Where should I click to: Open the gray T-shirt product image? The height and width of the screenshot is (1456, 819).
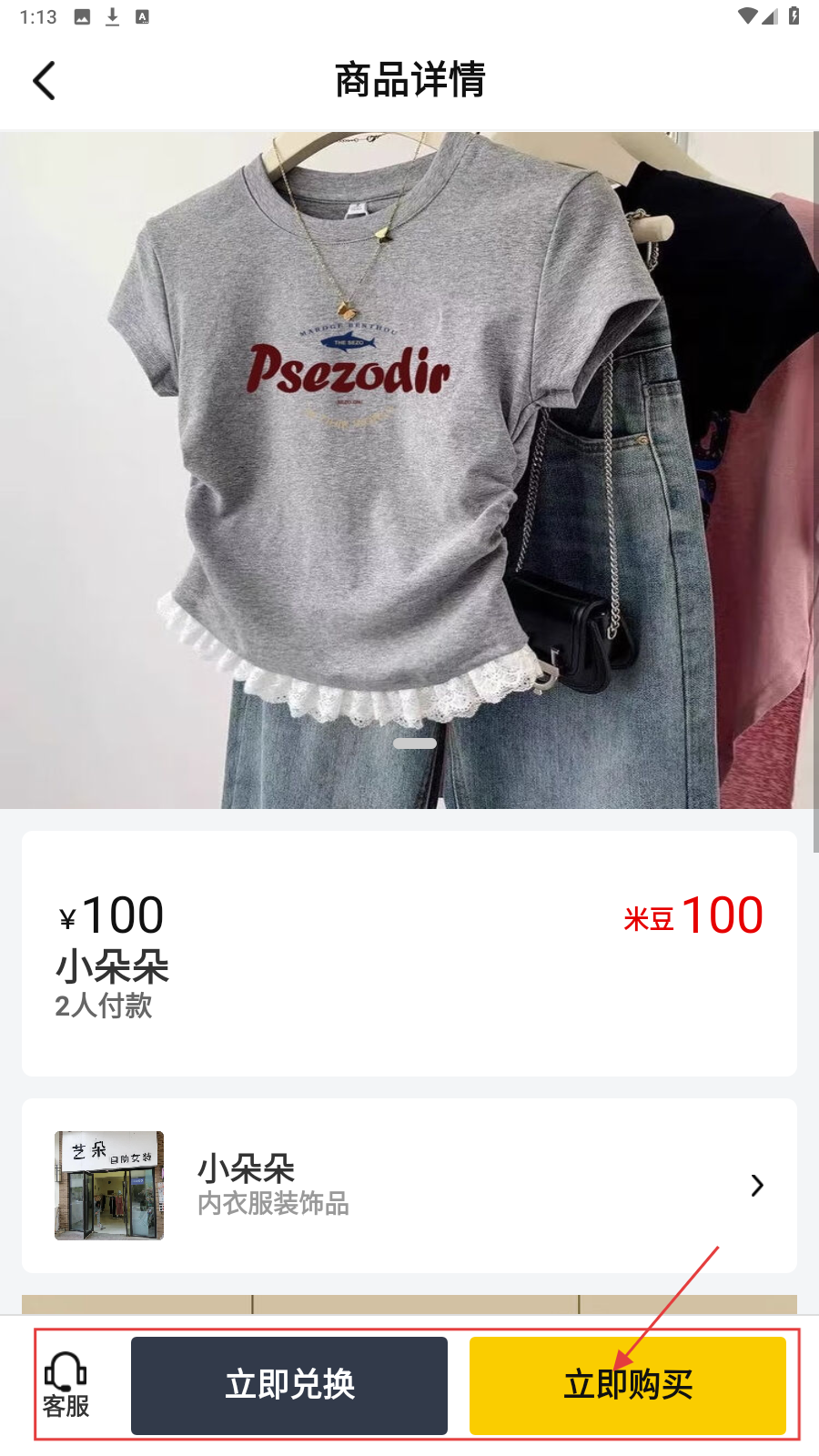409,470
